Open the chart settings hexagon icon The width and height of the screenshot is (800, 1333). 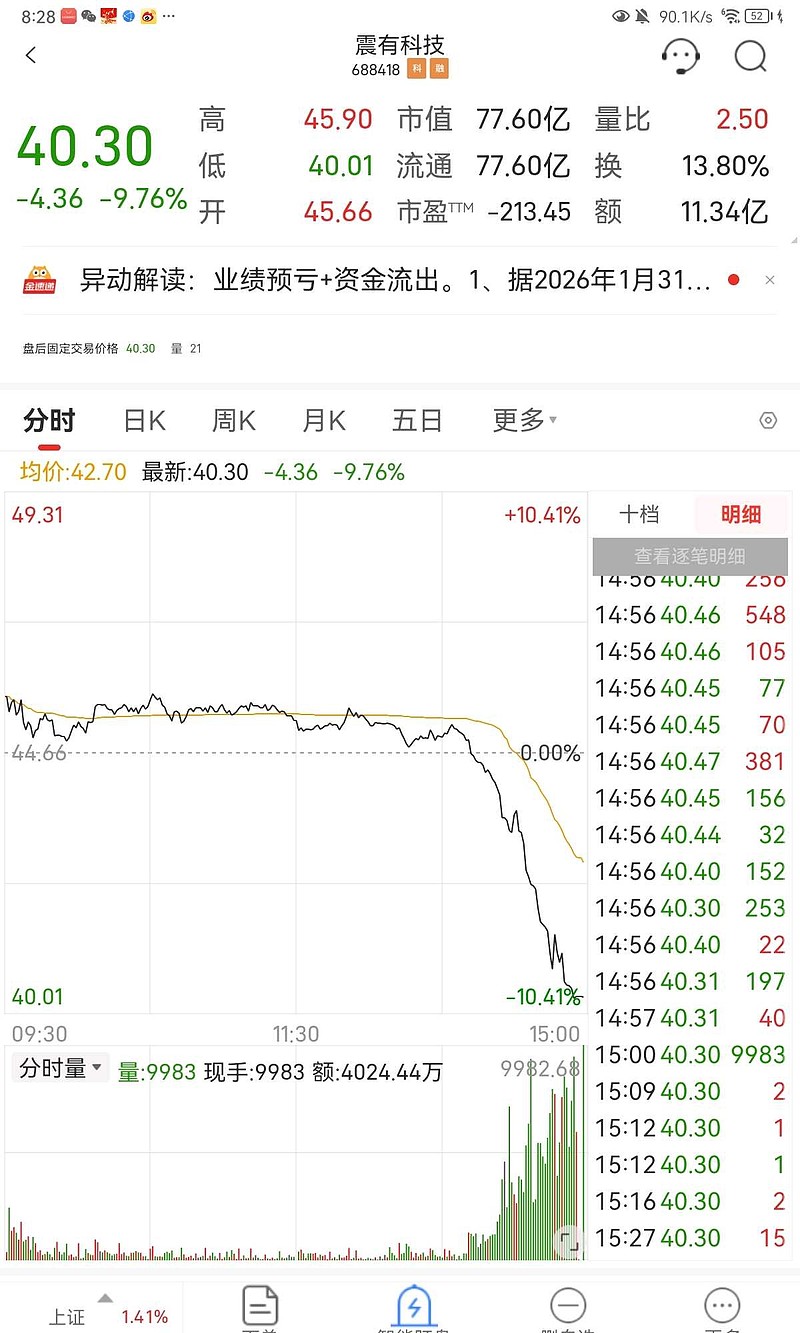tap(768, 421)
